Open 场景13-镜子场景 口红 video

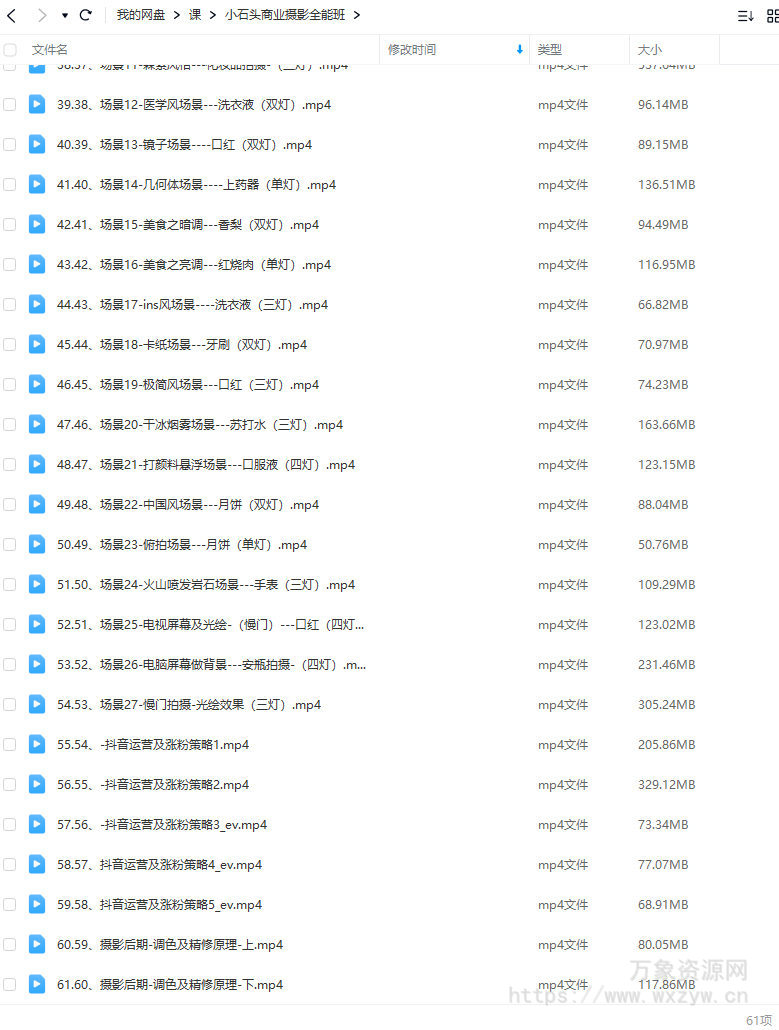tap(184, 145)
